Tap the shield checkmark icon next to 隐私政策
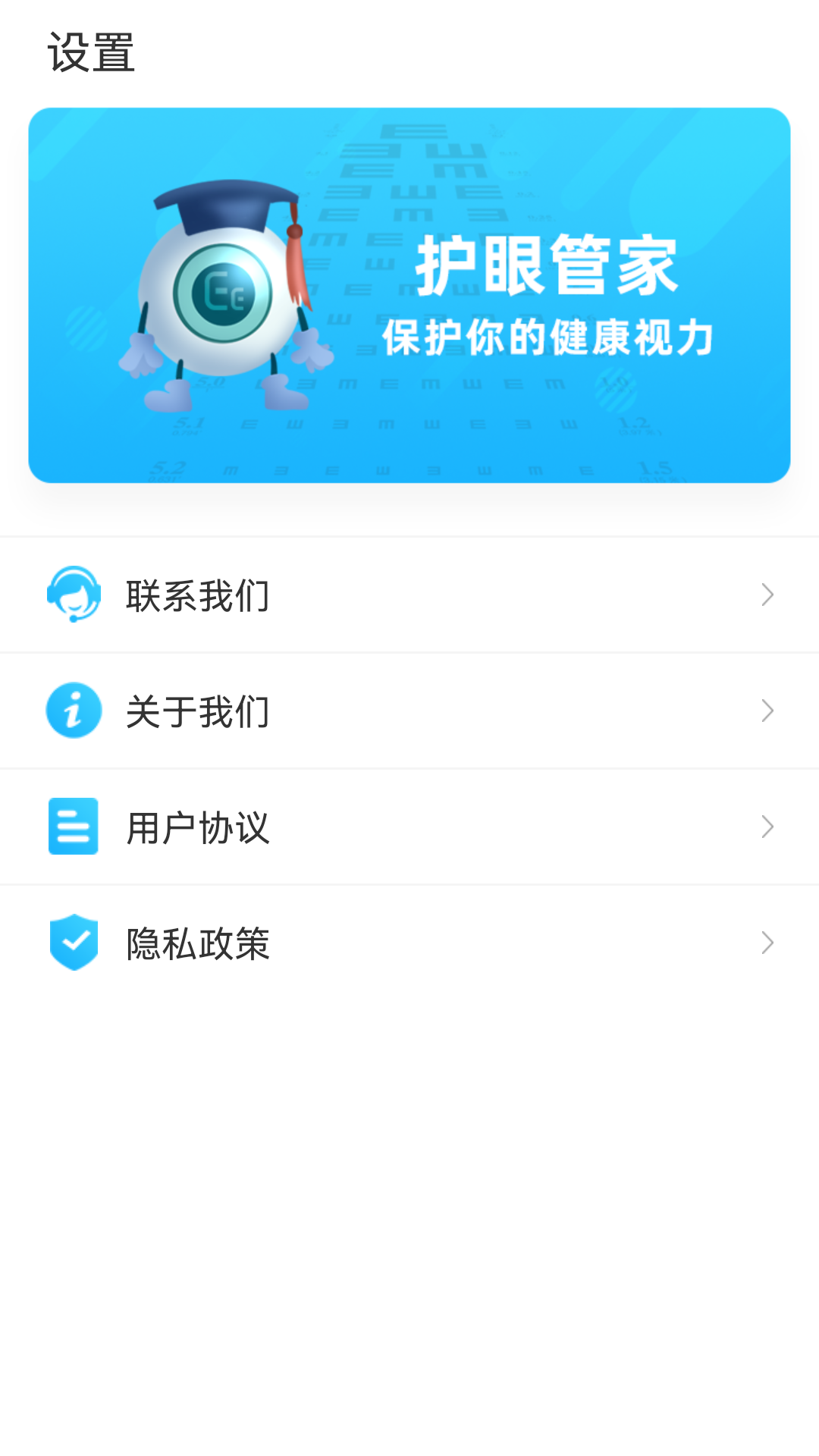Image resolution: width=819 pixels, height=1456 pixels. (74, 943)
